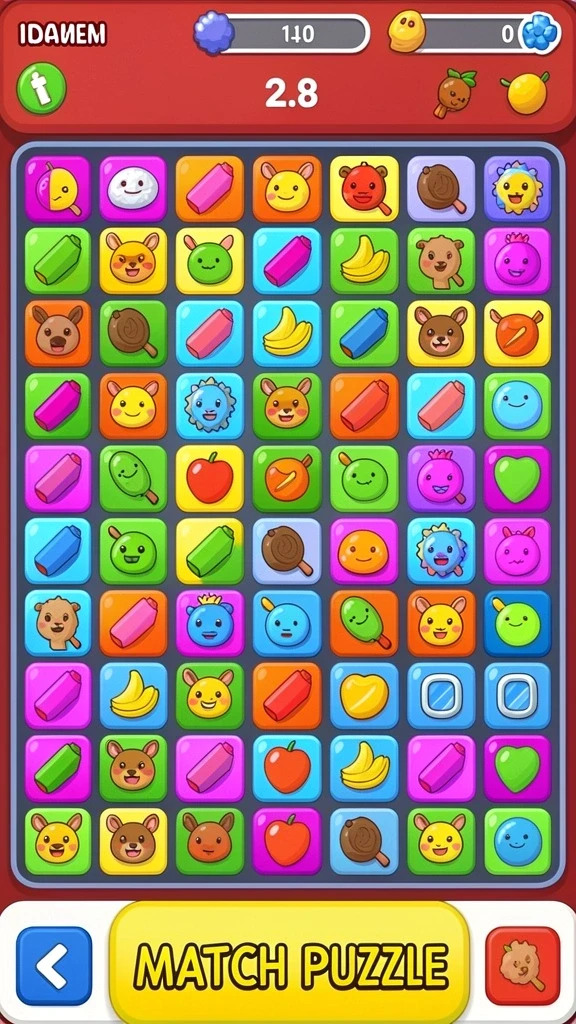Select the brown acorn booster at top
The height and width of the screenshot is (1024, 576).
tap(455, 92)
